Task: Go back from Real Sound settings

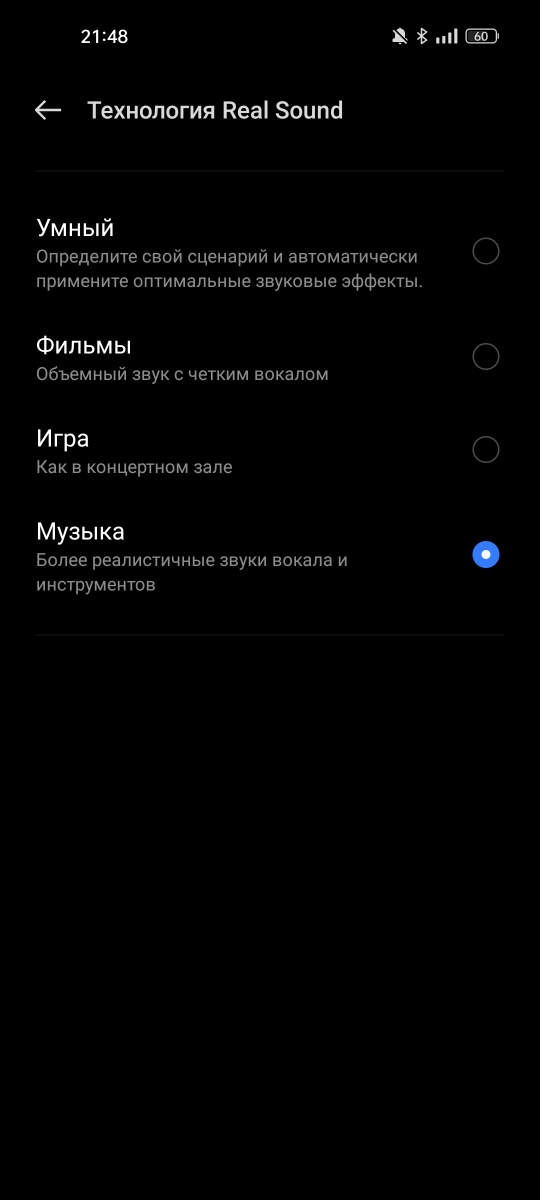Action: [48, 110]
